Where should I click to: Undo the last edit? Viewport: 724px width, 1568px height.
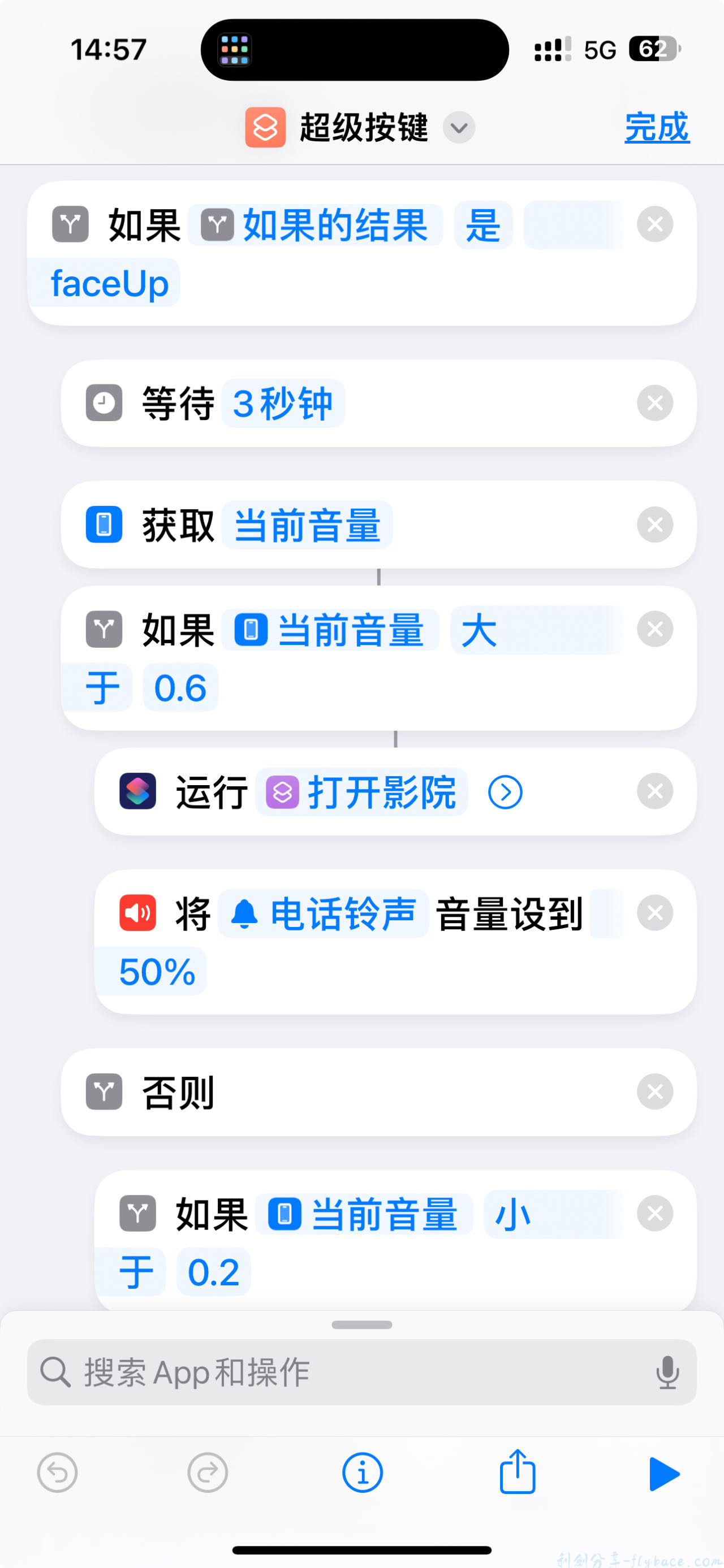pyautogui.click(x=57, y=1473)
